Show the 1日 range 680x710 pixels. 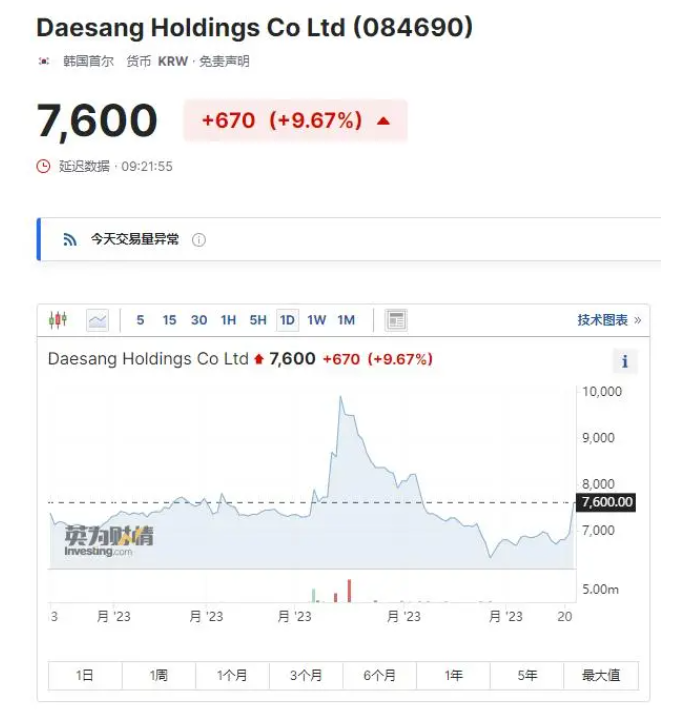pos(85,676)
